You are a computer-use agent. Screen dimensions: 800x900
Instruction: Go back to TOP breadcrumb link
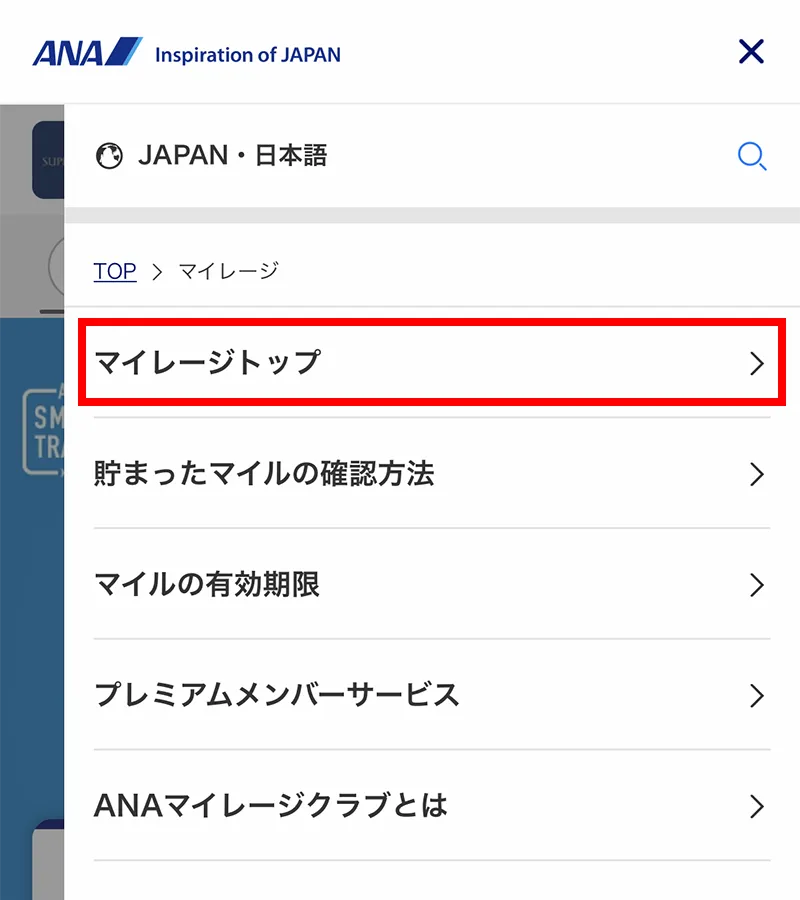pyautogui.click(x=115, y=270)
